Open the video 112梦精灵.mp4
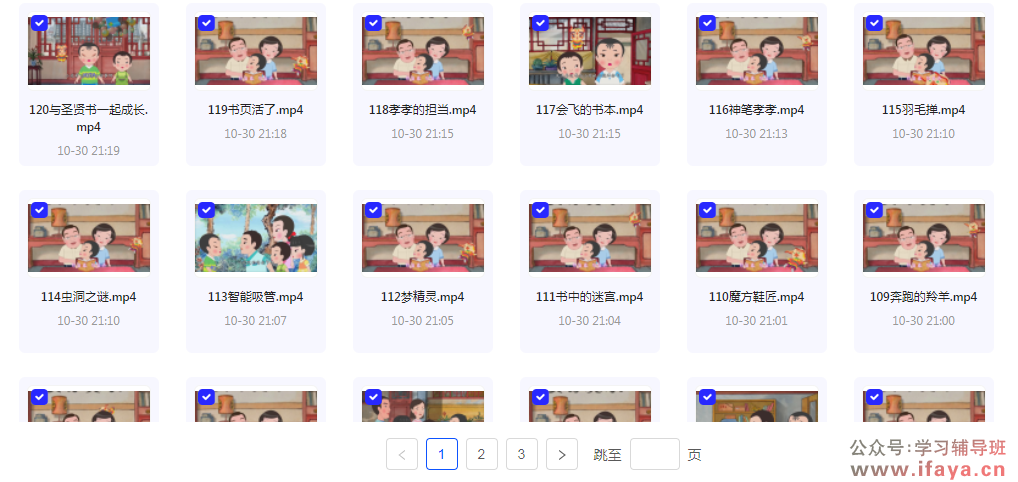Screen dimensions: 1018x482 click(423, 238)
